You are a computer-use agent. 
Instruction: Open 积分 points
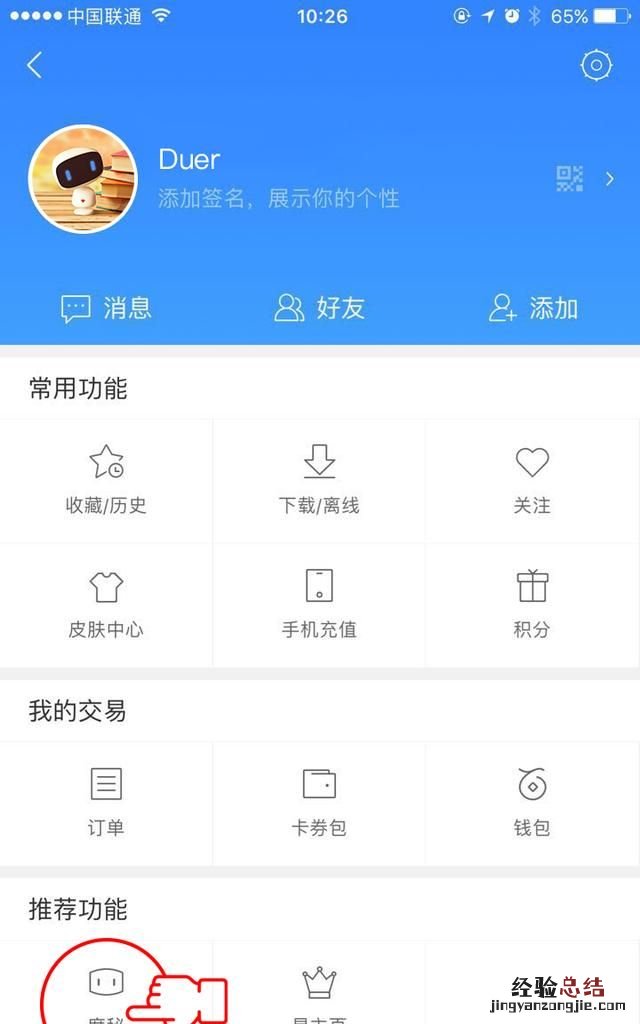(532, 605)
